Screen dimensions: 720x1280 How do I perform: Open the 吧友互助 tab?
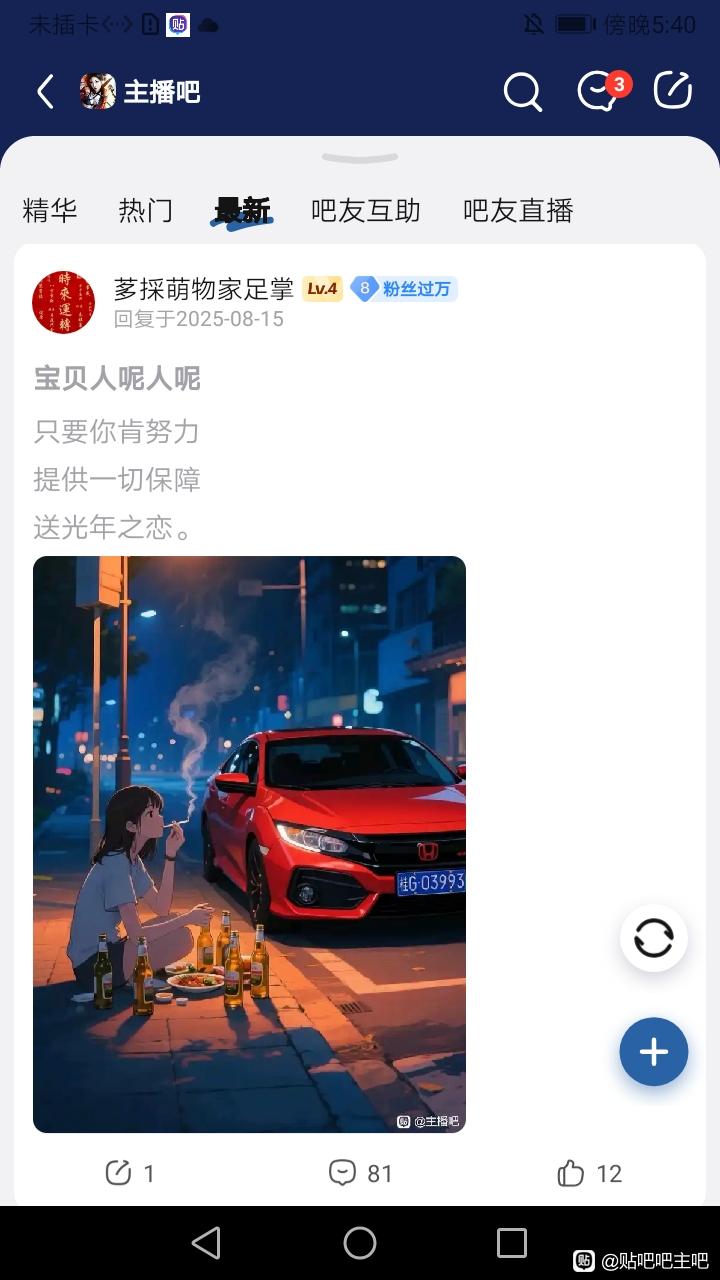tap(366, 210)
